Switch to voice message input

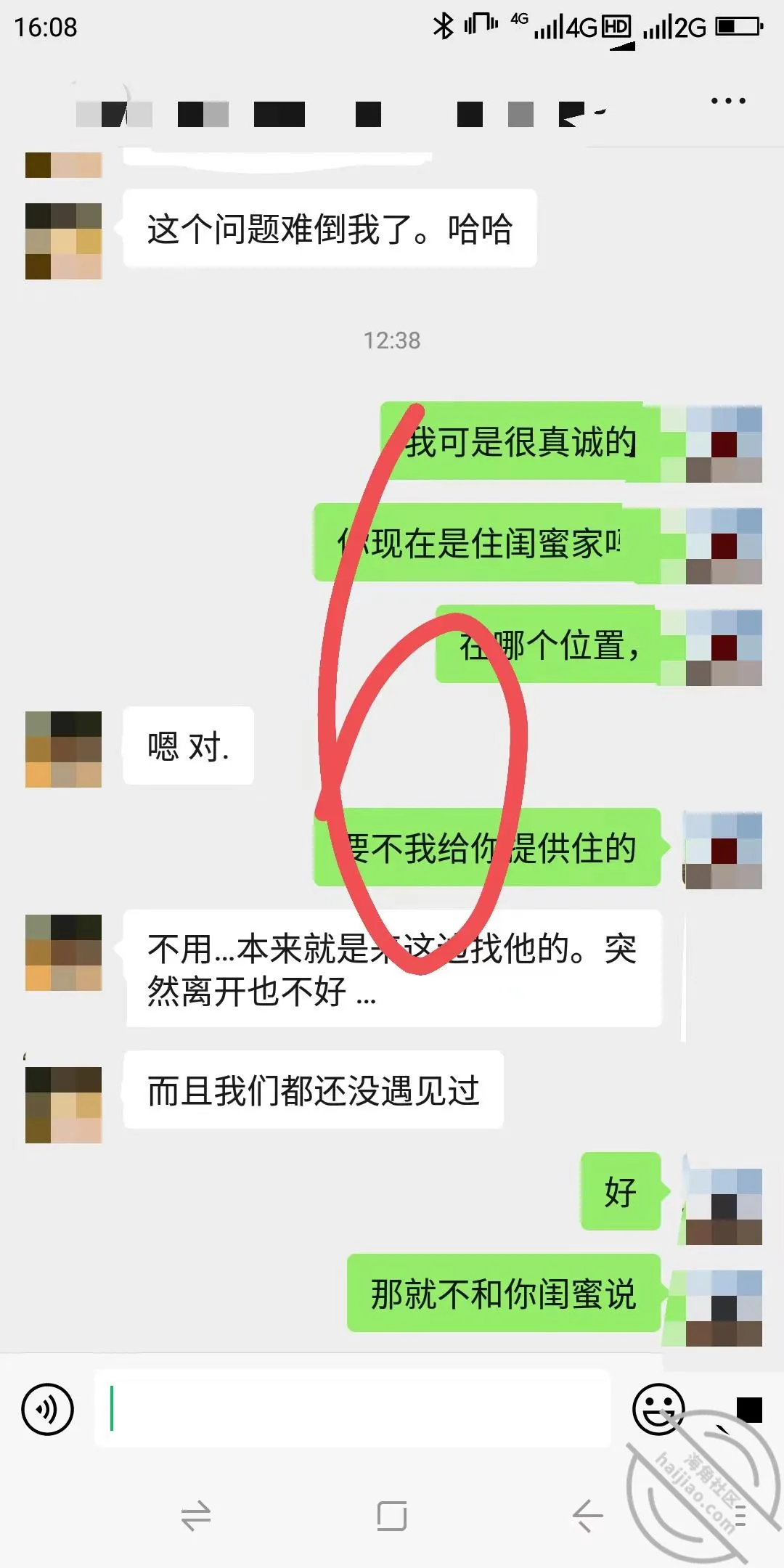pos(48,1409)
